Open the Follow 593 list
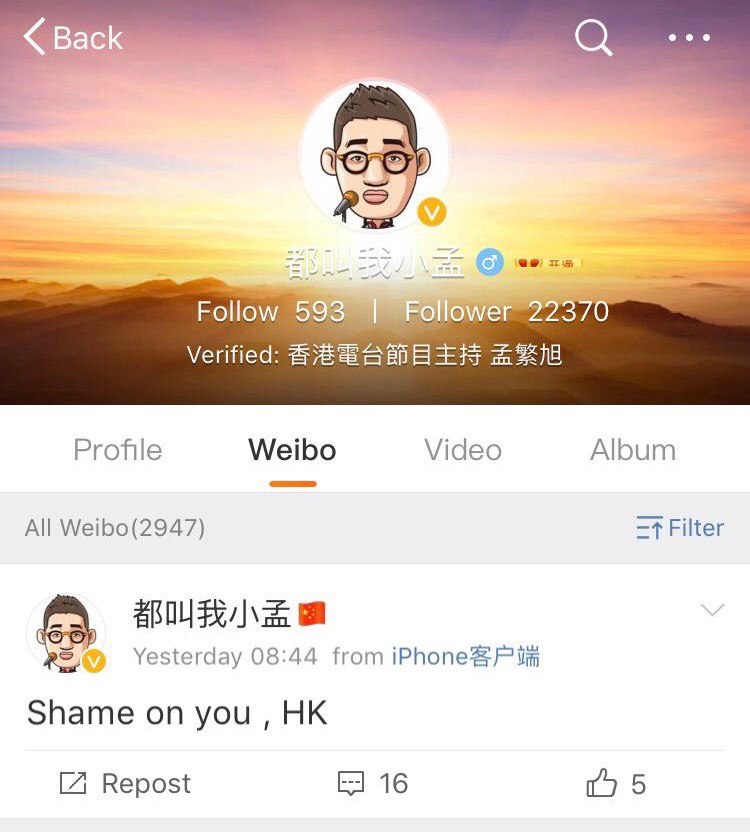This screenshot has height=832, width=750. click(x=270, y=312)
